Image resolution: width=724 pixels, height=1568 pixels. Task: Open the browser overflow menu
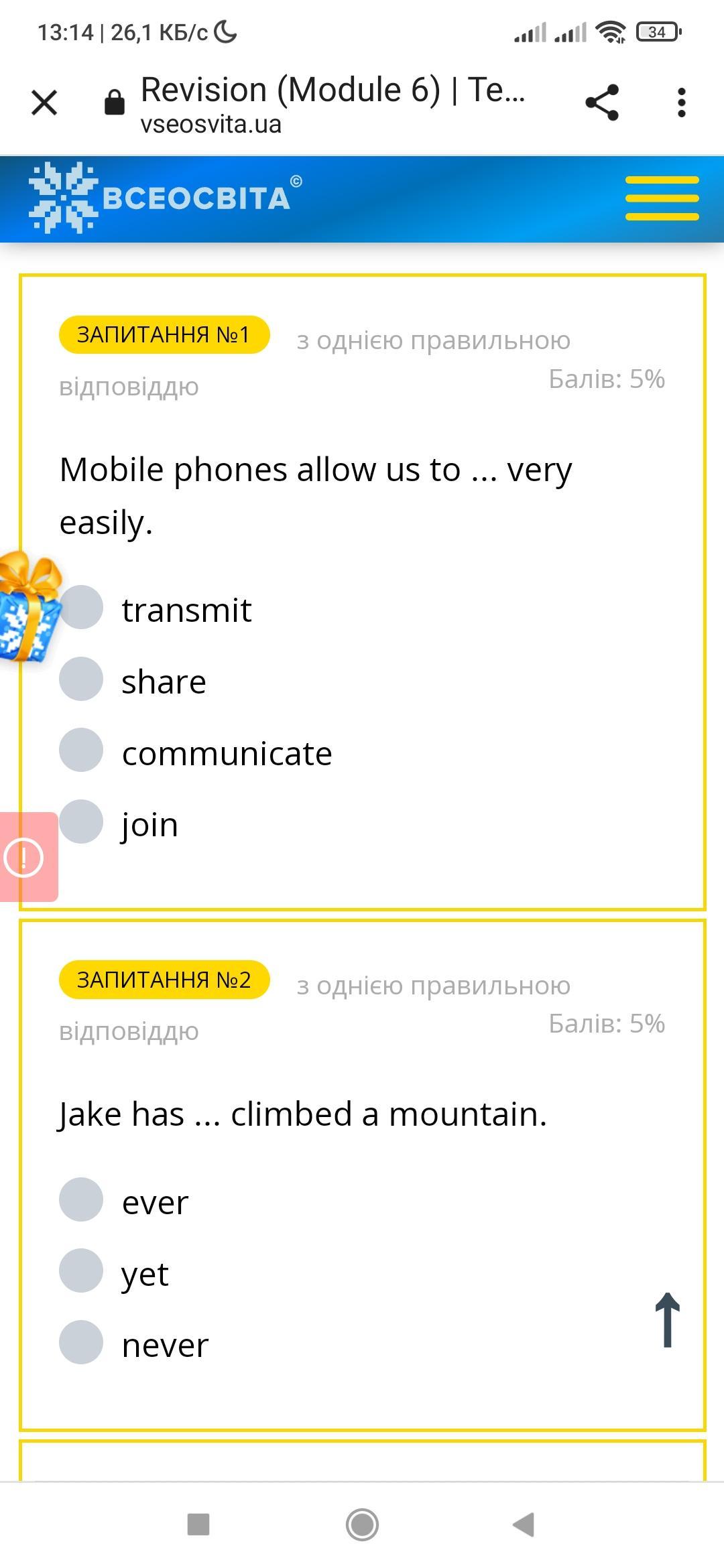coord(681,103)
